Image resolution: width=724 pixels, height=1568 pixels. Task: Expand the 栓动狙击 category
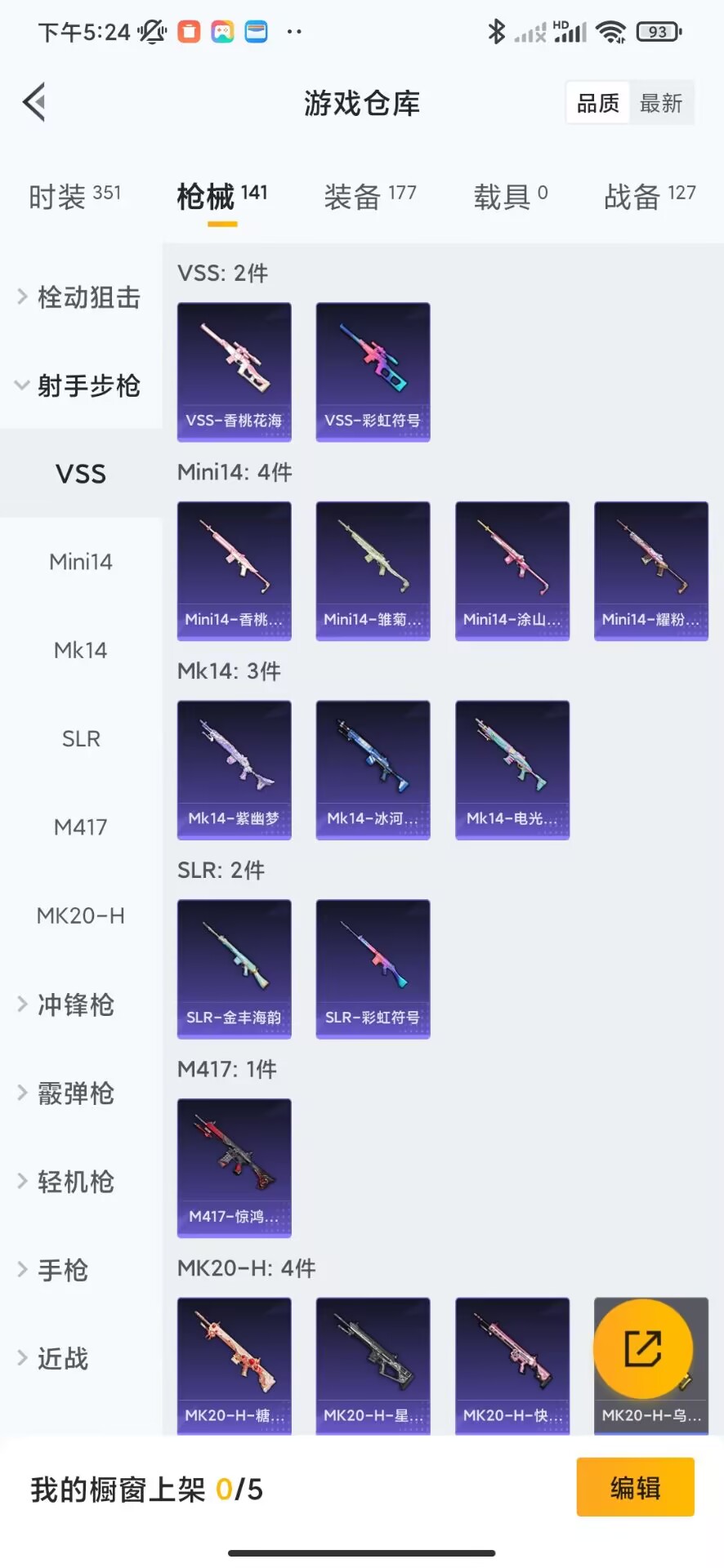(x=79, y=297)
